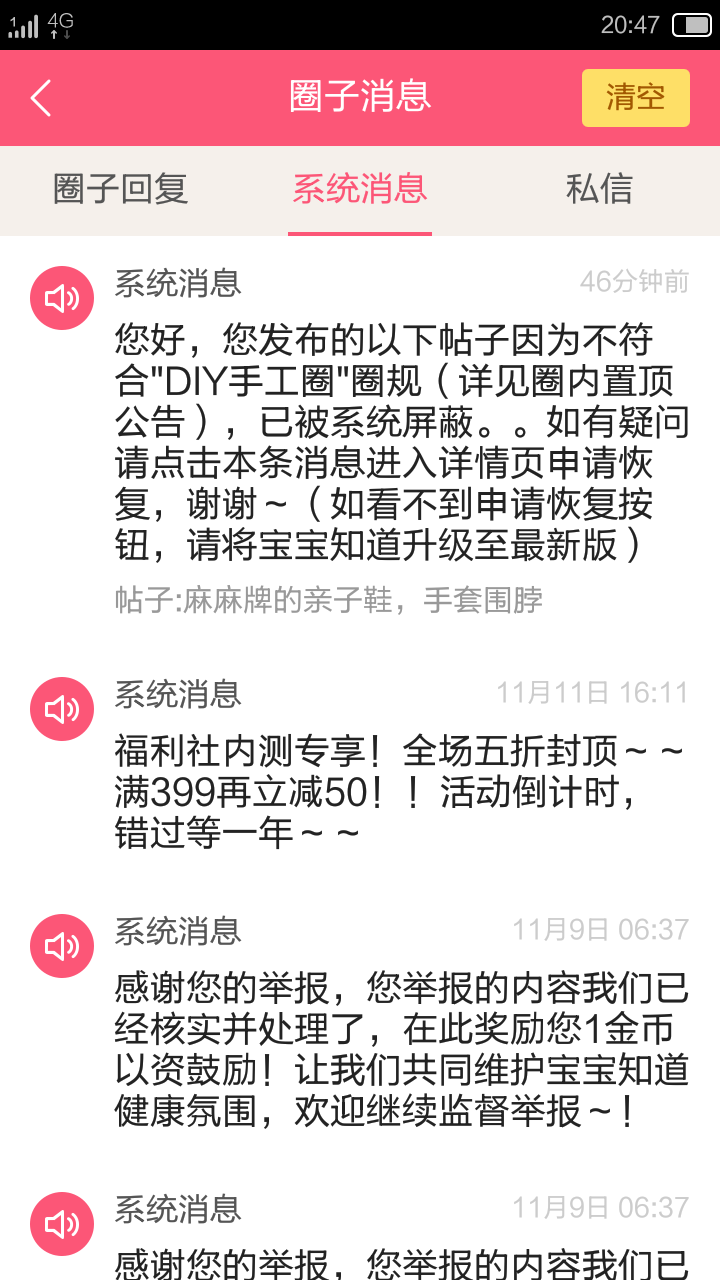Tap the 清空 button to clear messages
The width and height of the screenshot is (720, 1280).
coord(635,98)
